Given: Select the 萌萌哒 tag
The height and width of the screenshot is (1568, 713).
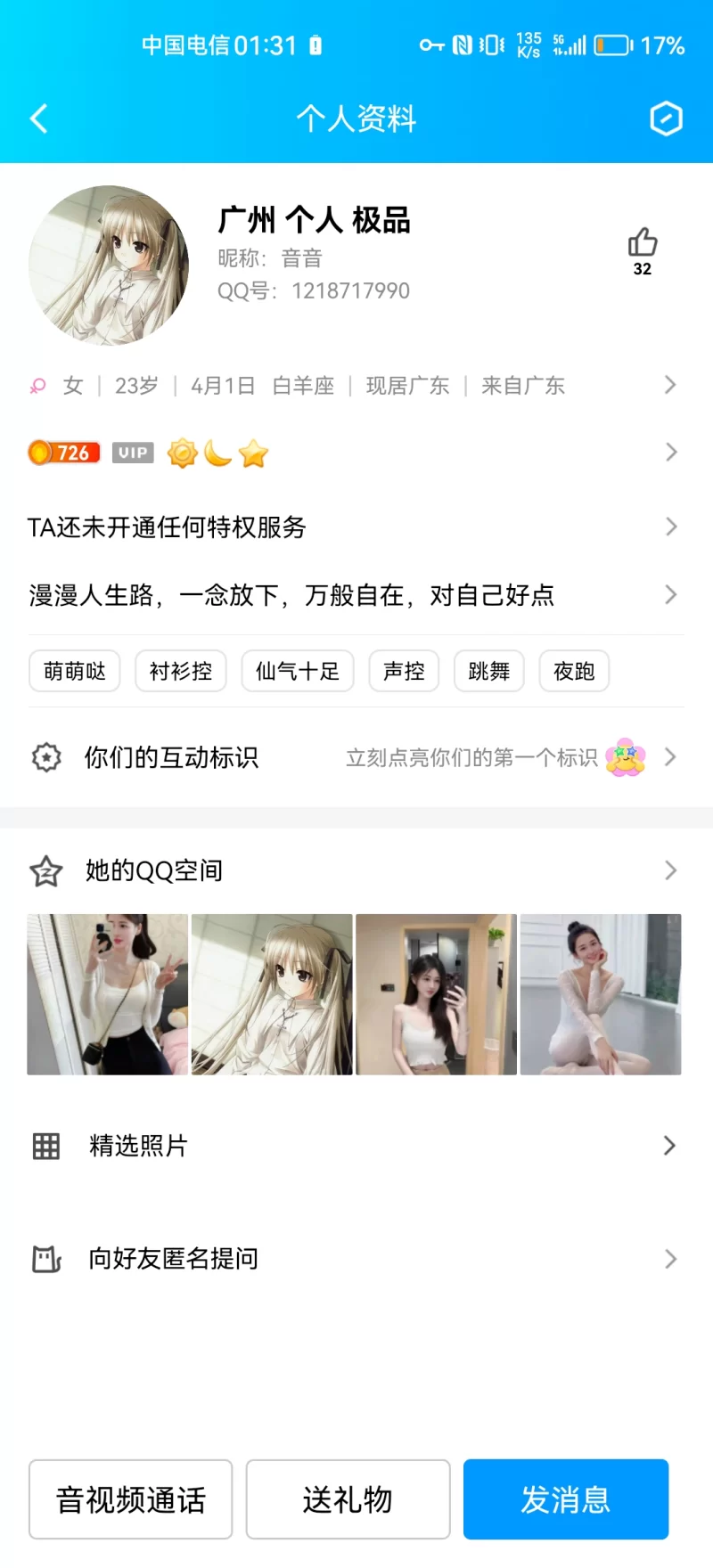Looking at the screenshot, I should (75, 671).
